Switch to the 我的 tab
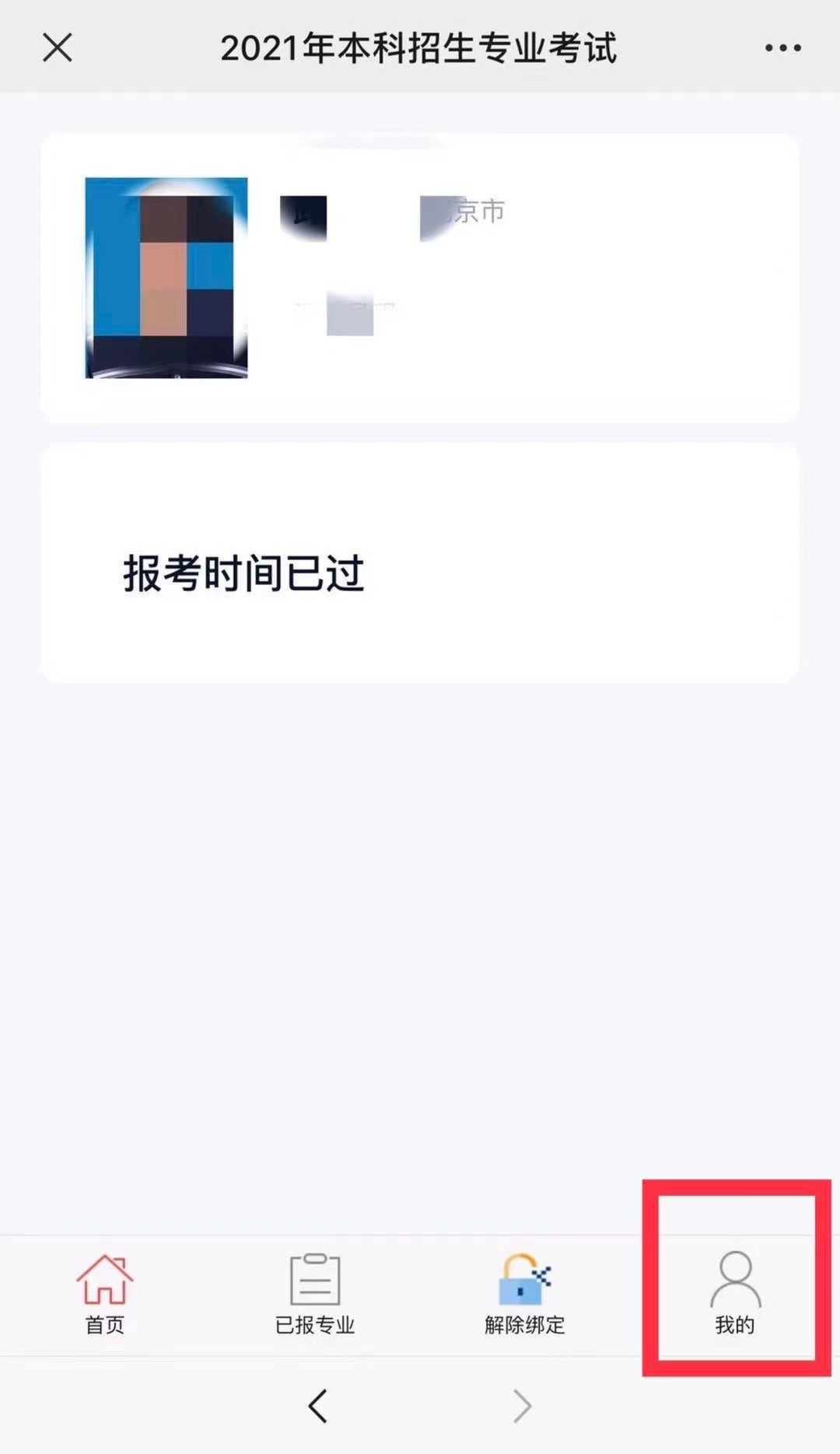Viewport: 840px width, 1454px height. pos(735,1294)
